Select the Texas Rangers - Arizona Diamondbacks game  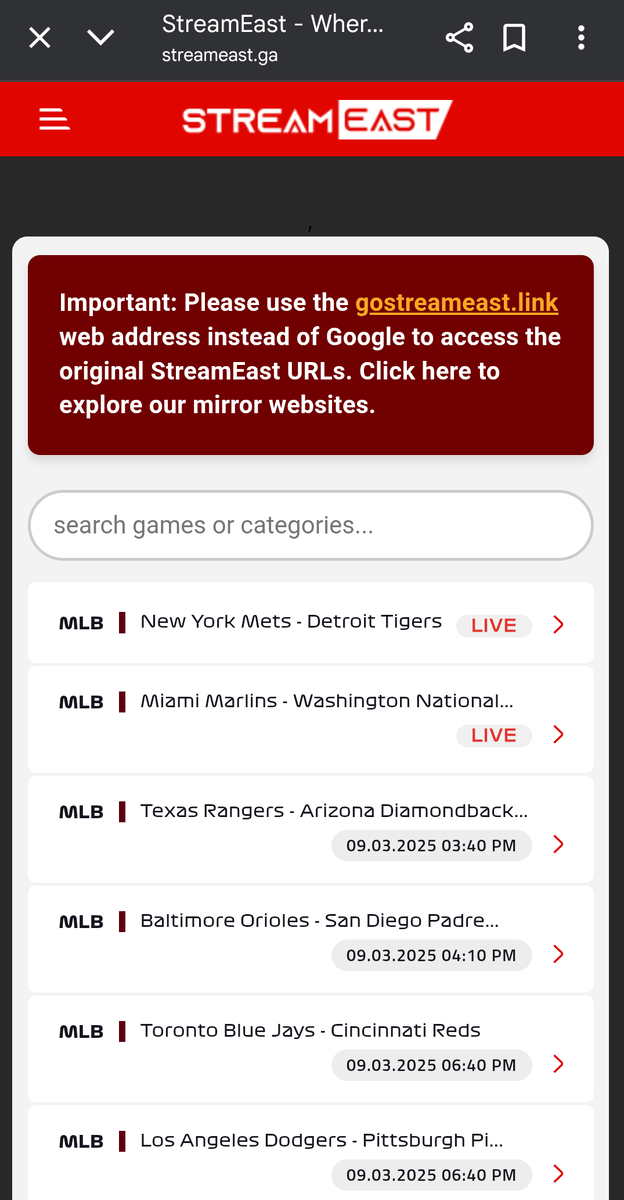310,827
